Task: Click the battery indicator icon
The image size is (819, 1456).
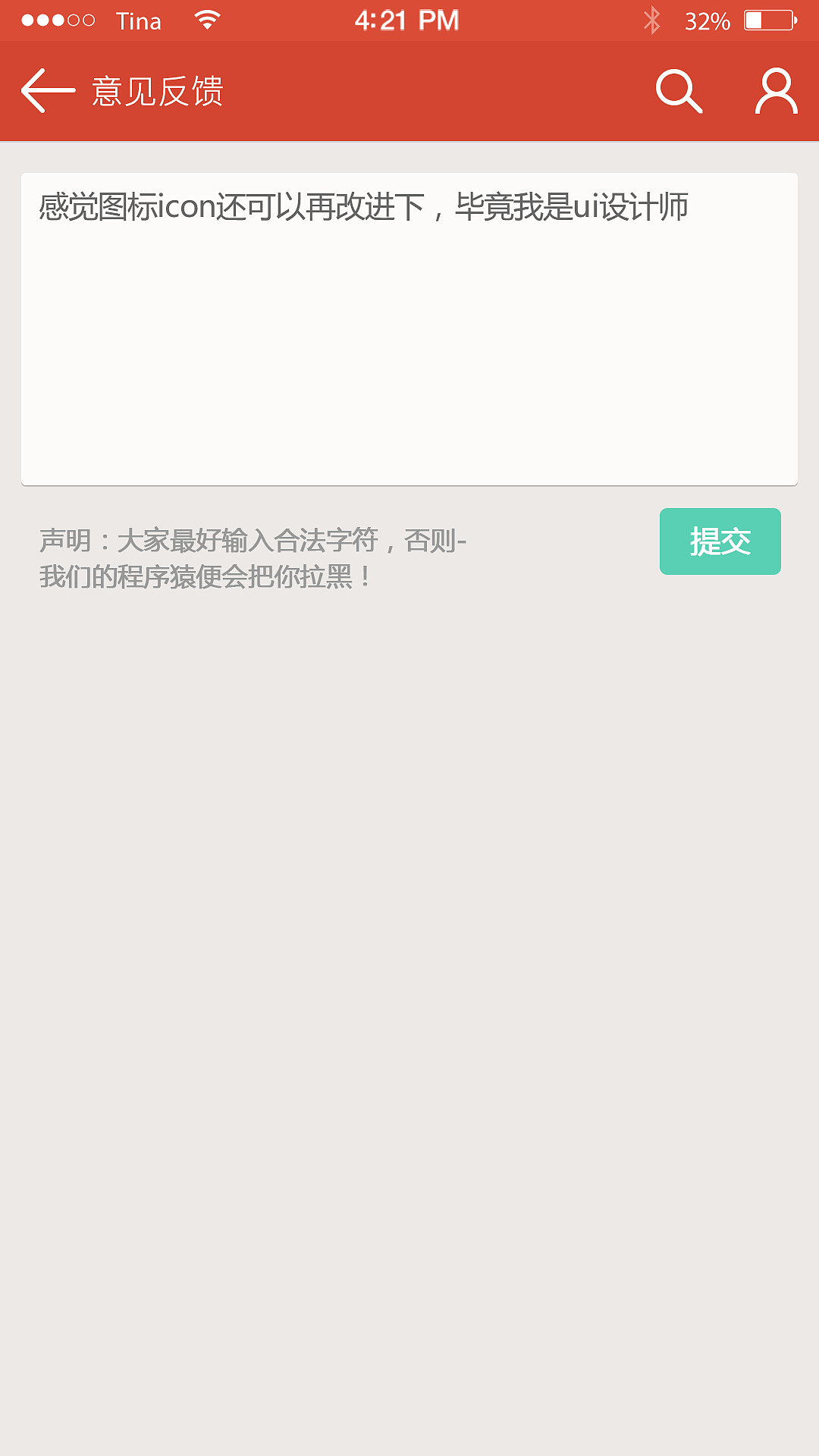Action: (x=768, y=19)
